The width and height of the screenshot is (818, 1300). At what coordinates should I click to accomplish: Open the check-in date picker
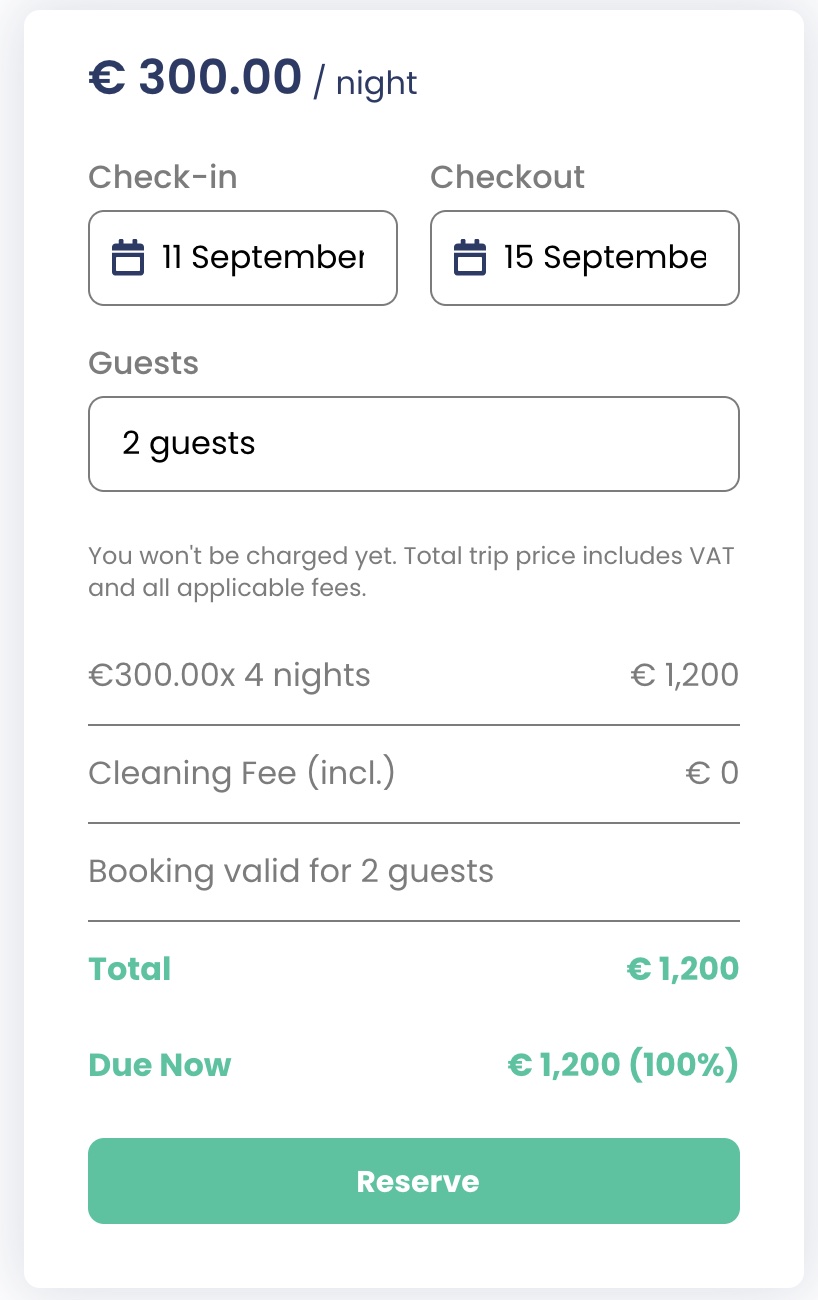[x=243, y=258]
